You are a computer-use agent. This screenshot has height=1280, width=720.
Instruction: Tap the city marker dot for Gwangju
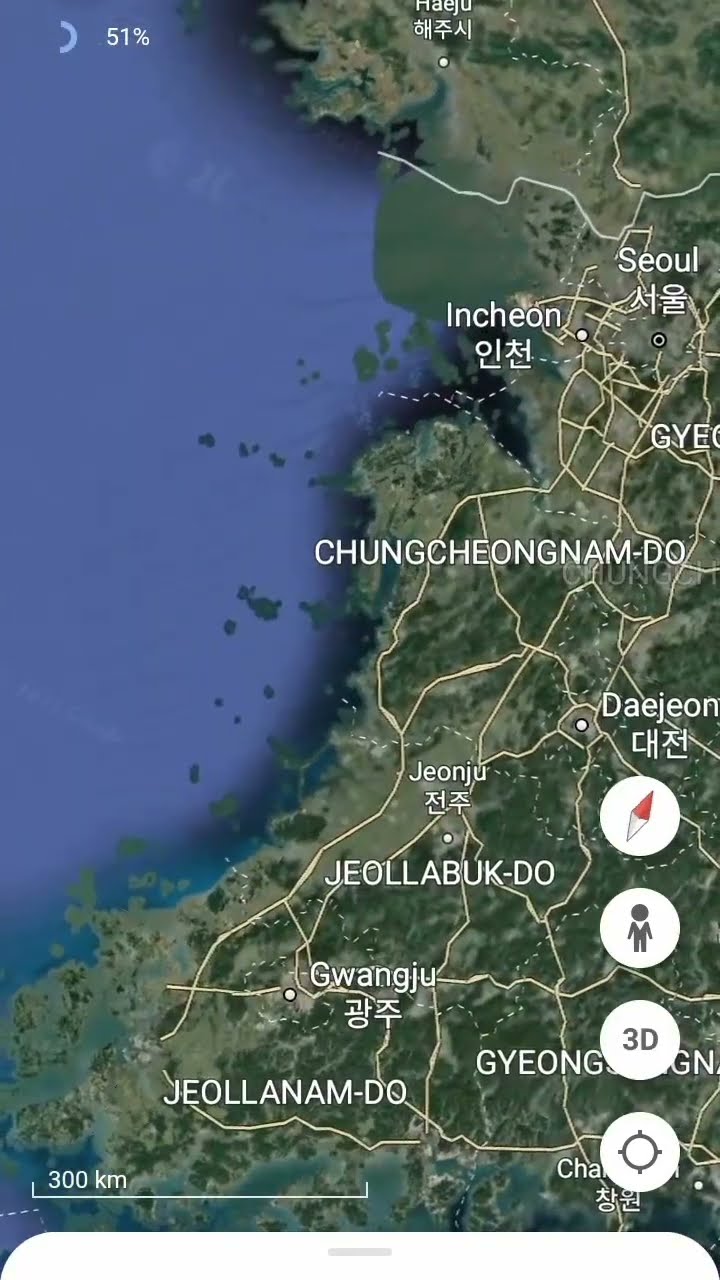coord(291,994)
